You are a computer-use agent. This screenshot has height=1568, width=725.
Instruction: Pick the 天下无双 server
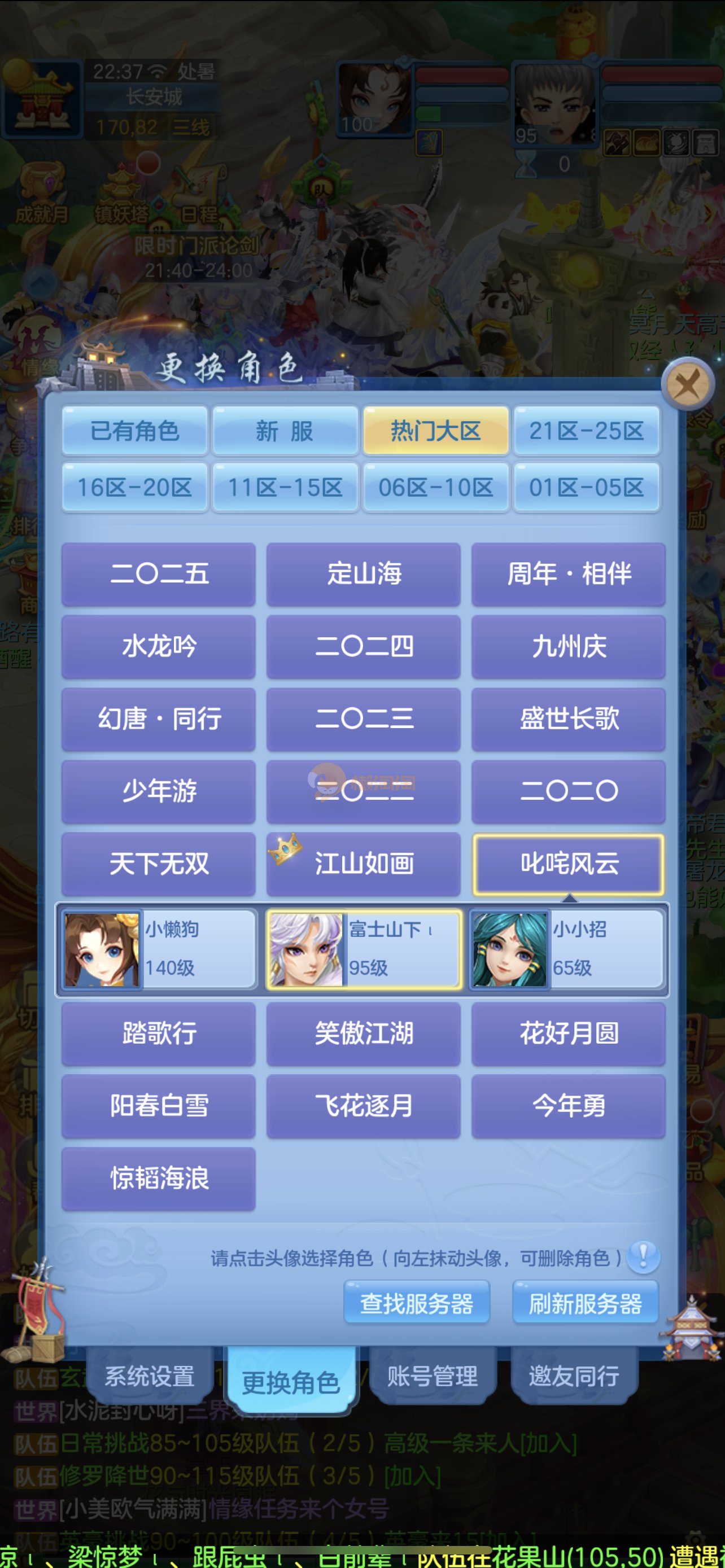point(159,863)
